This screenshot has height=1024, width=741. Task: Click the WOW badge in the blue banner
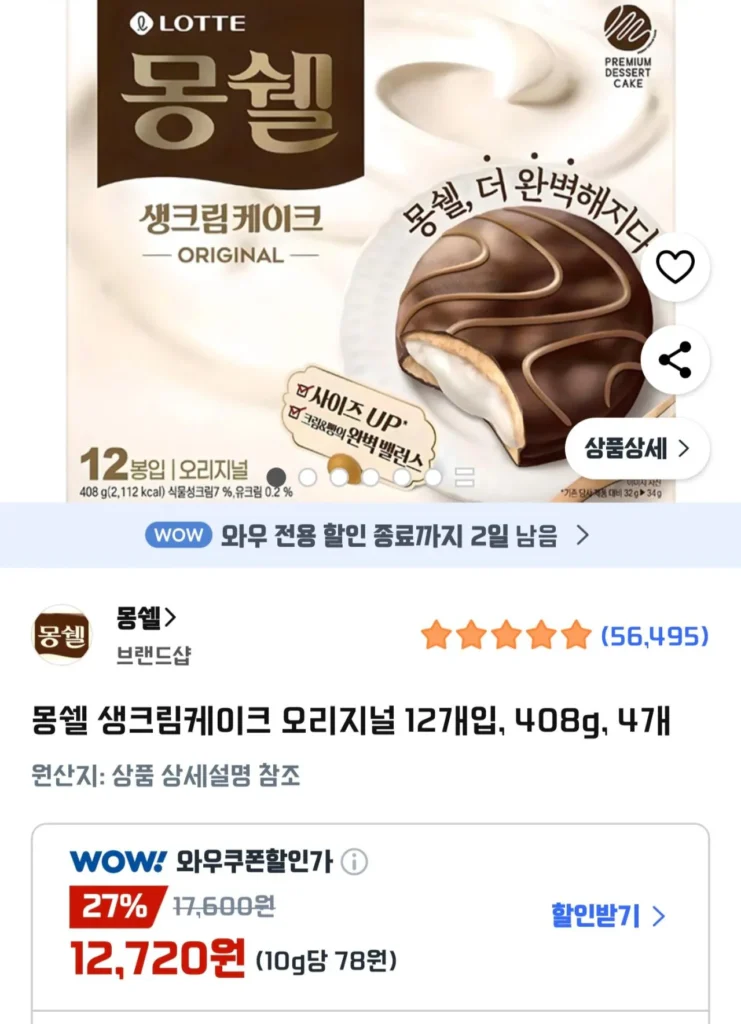(x=176, y=536)
